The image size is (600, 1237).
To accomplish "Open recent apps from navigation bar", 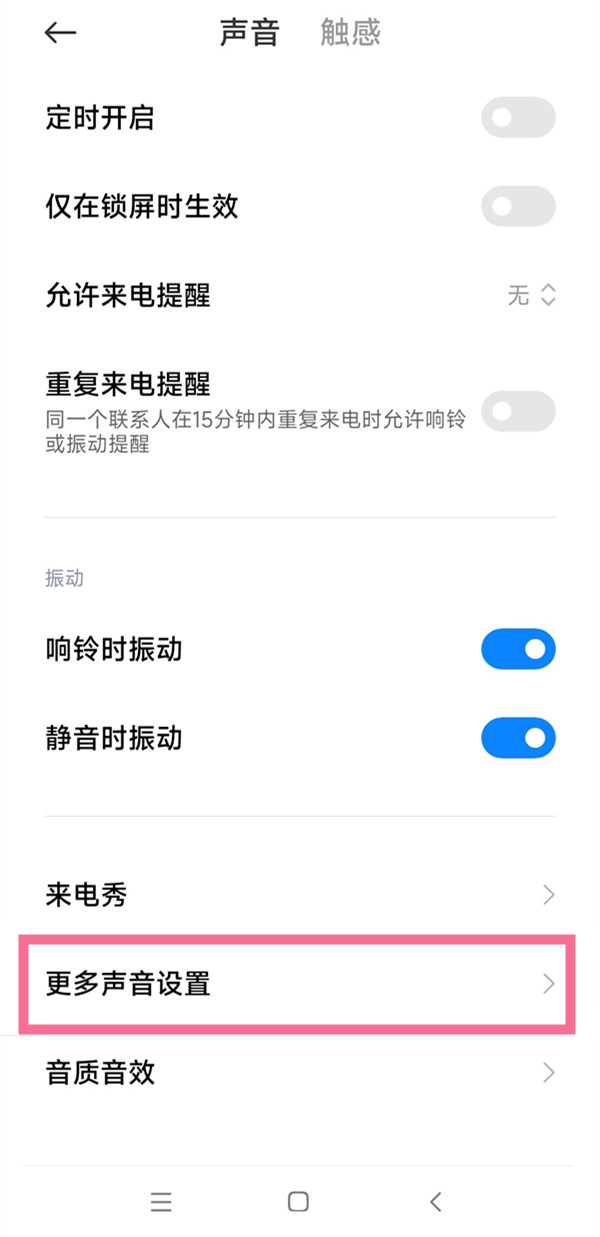I will point(162,1202).
